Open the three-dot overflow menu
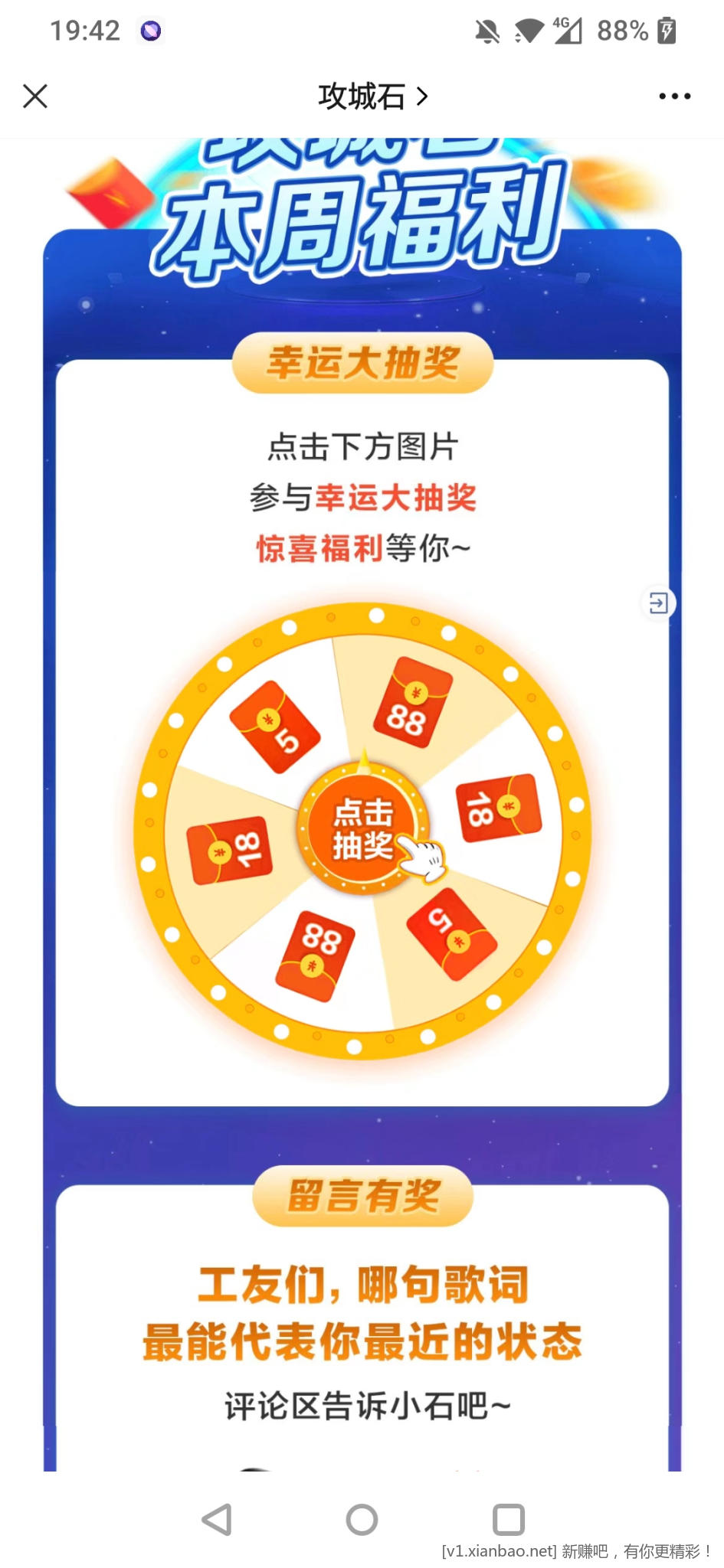Viewport: 724px width, 1568px height. 674,96
